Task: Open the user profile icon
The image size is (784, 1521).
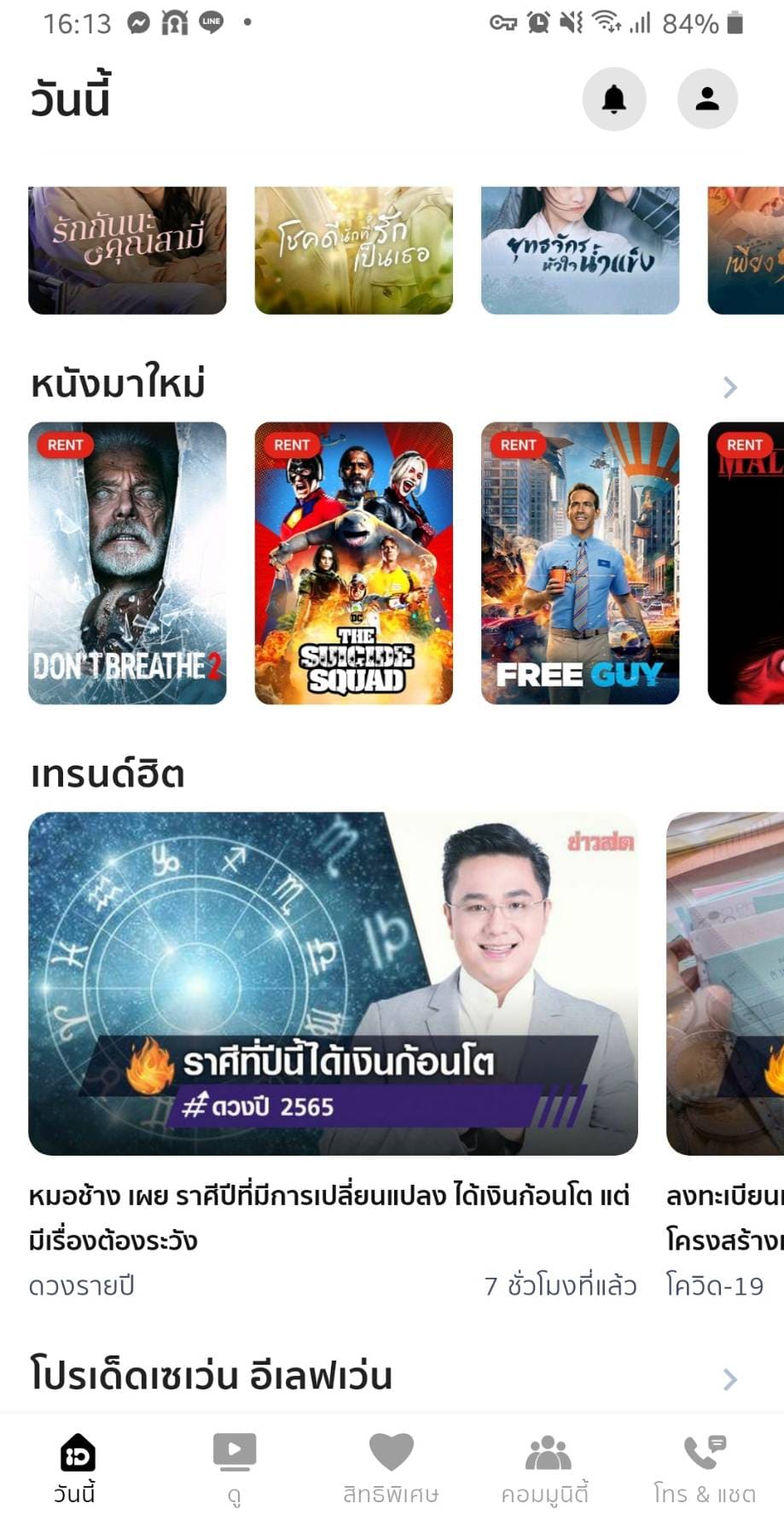Action: (707, 99)
